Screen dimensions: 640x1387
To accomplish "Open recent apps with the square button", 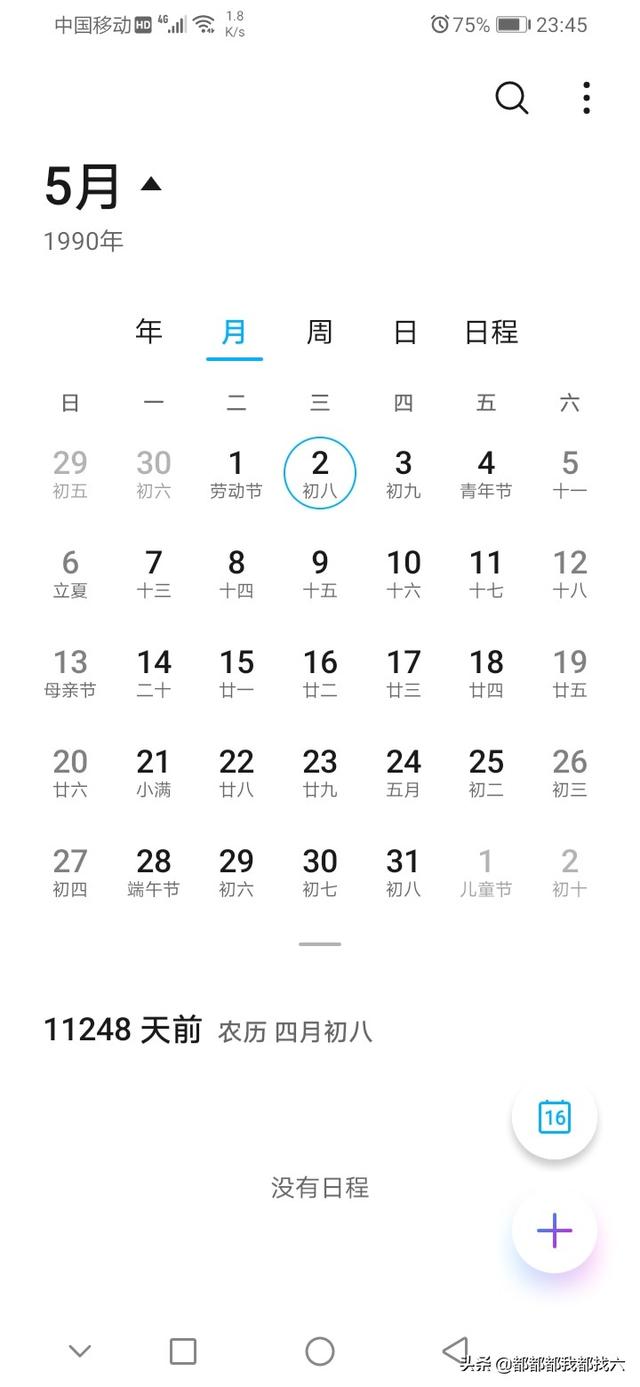I will click(x=183, y=1351).
